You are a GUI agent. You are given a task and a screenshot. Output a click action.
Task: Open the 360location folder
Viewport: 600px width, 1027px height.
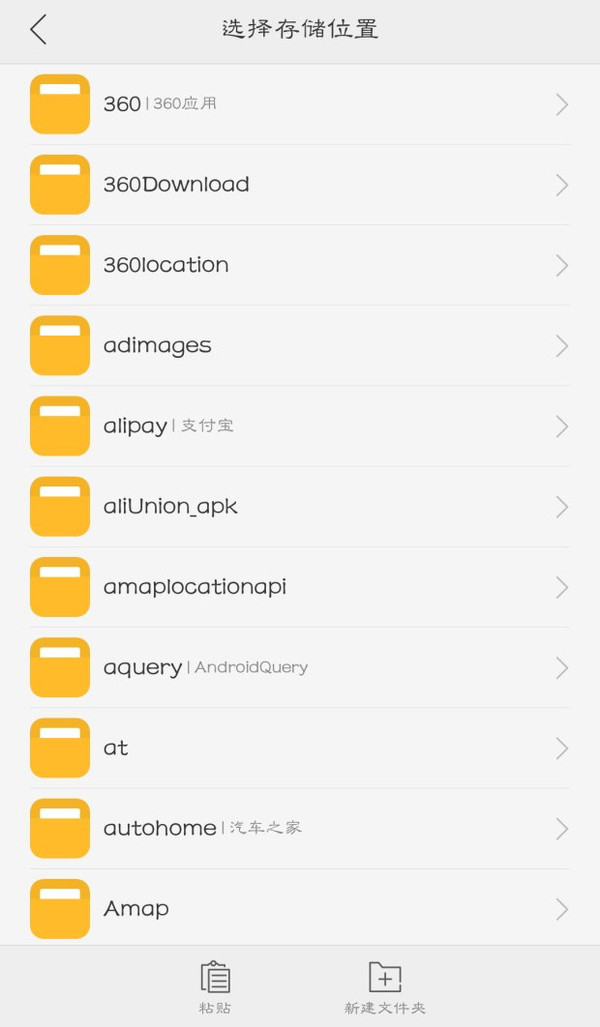(x=300, y=265)
